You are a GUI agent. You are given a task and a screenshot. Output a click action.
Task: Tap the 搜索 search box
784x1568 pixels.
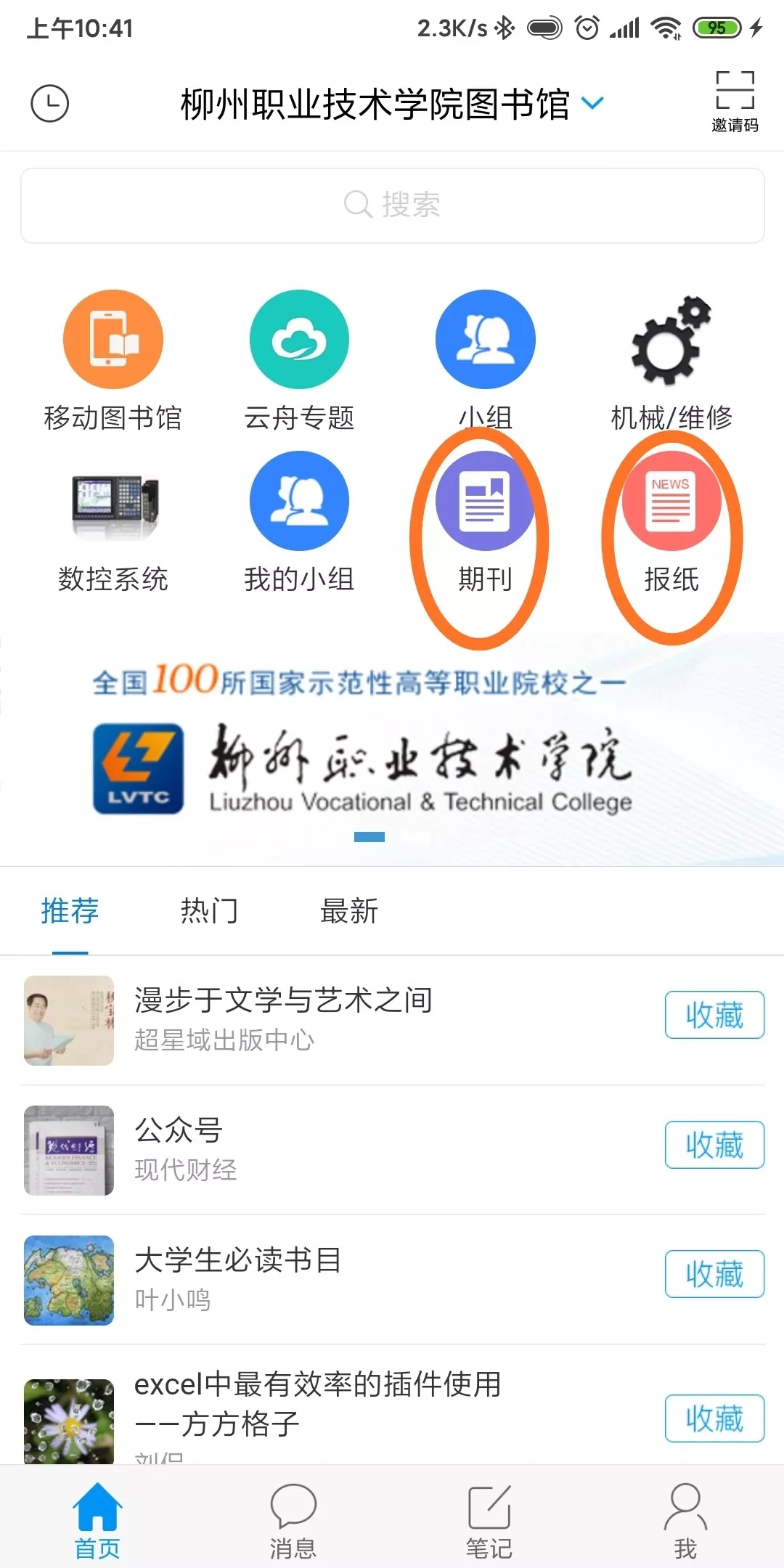point(392,205)
